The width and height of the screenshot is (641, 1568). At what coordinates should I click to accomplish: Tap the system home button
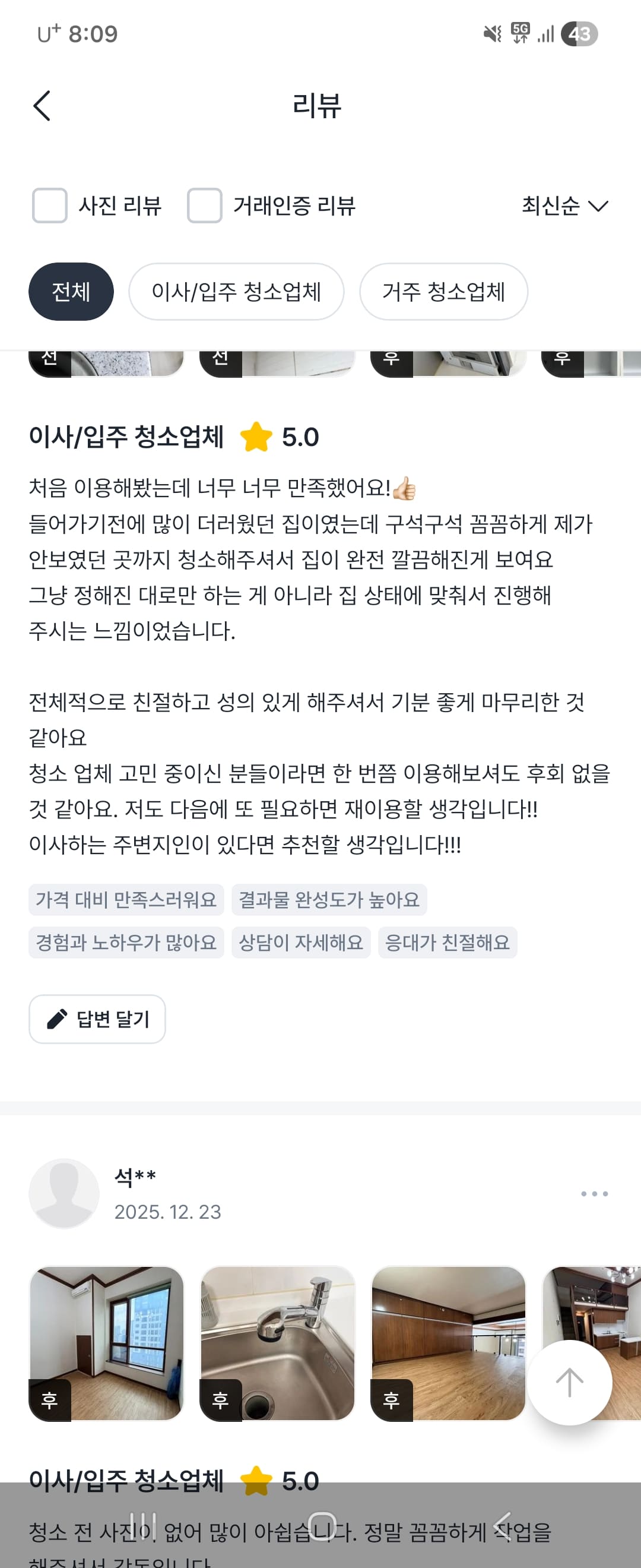(x=322, y=1526)
